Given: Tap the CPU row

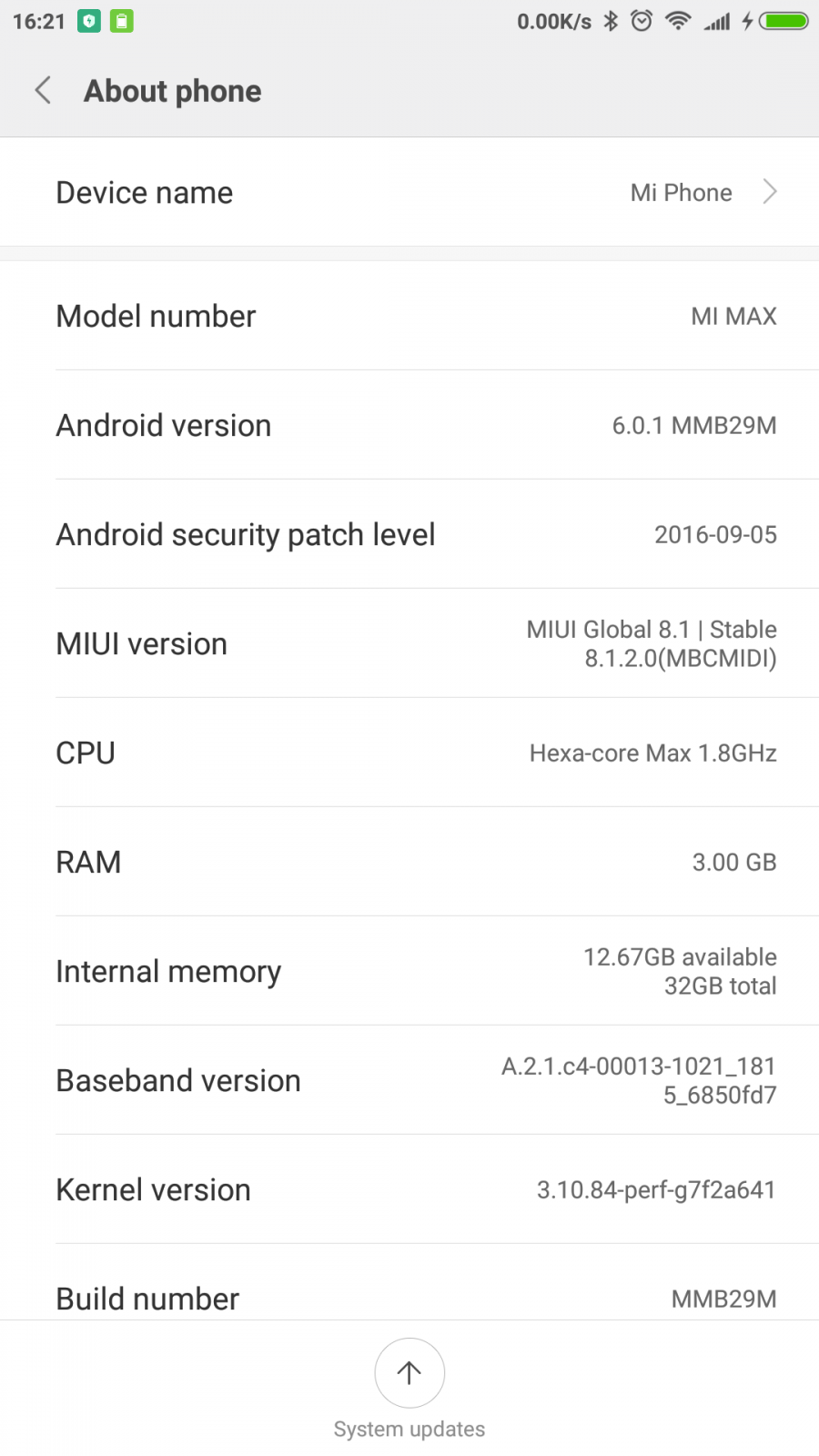Looking at the screenshot, I should [x=409, y=753].
